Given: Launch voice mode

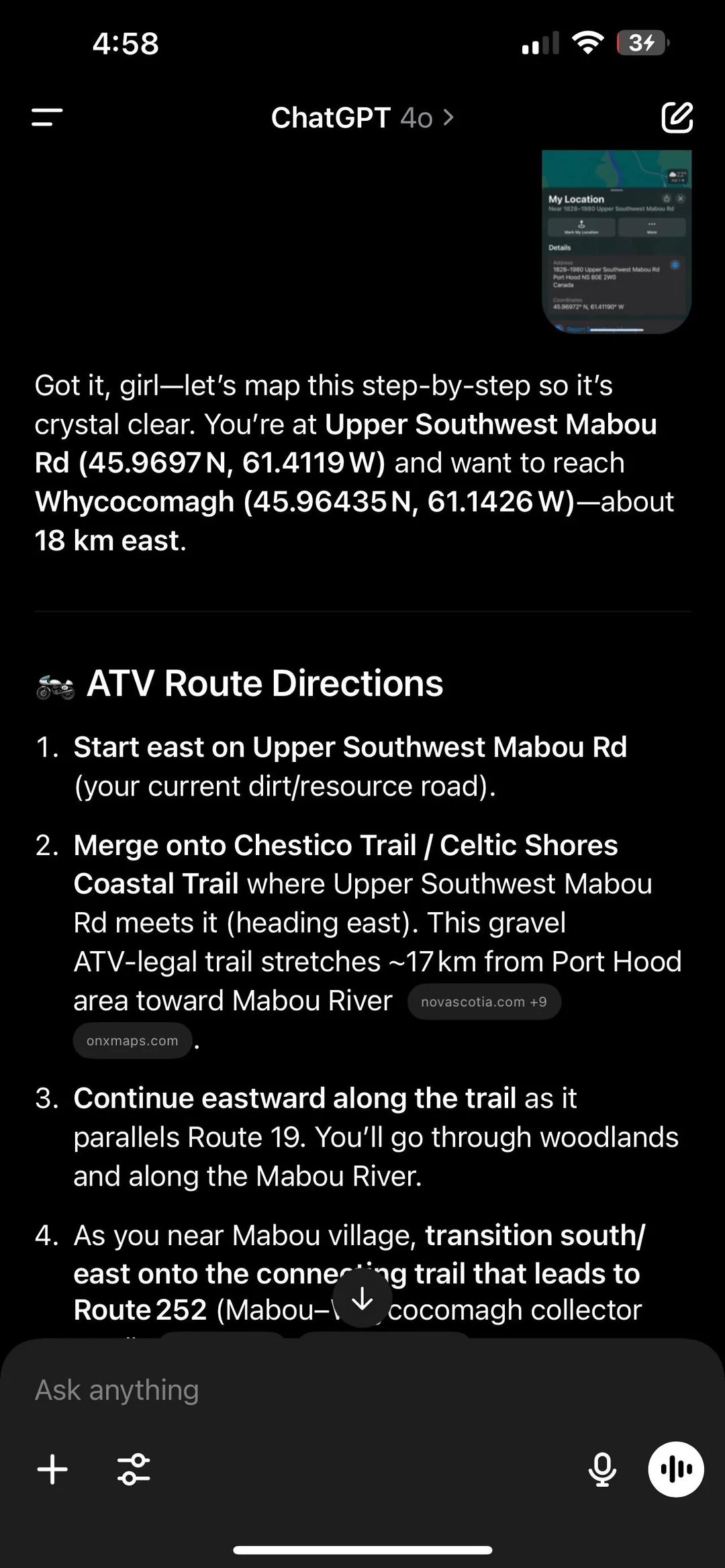Looking at the screenshot, I should pos(675,1469).
